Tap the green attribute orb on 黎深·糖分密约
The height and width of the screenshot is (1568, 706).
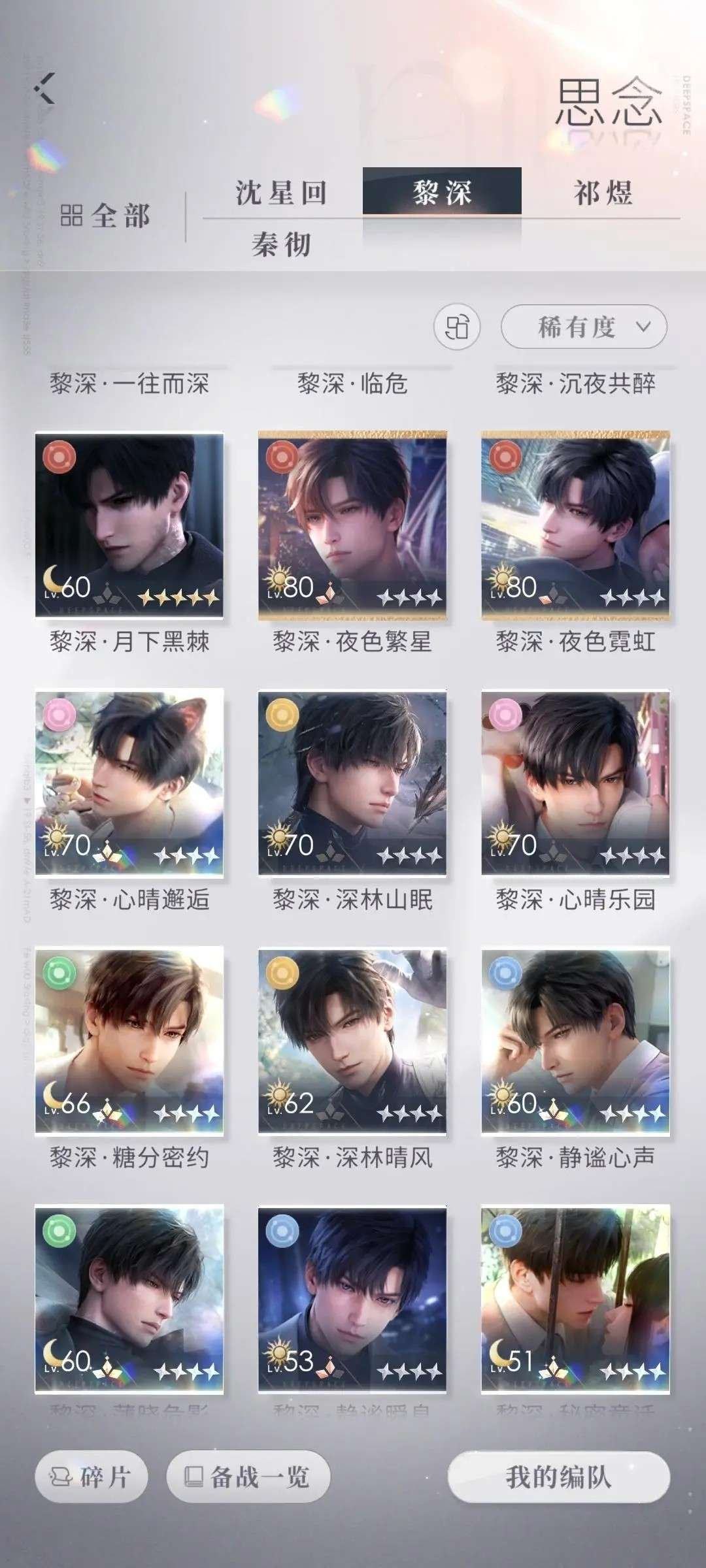(x=59, y=975)
